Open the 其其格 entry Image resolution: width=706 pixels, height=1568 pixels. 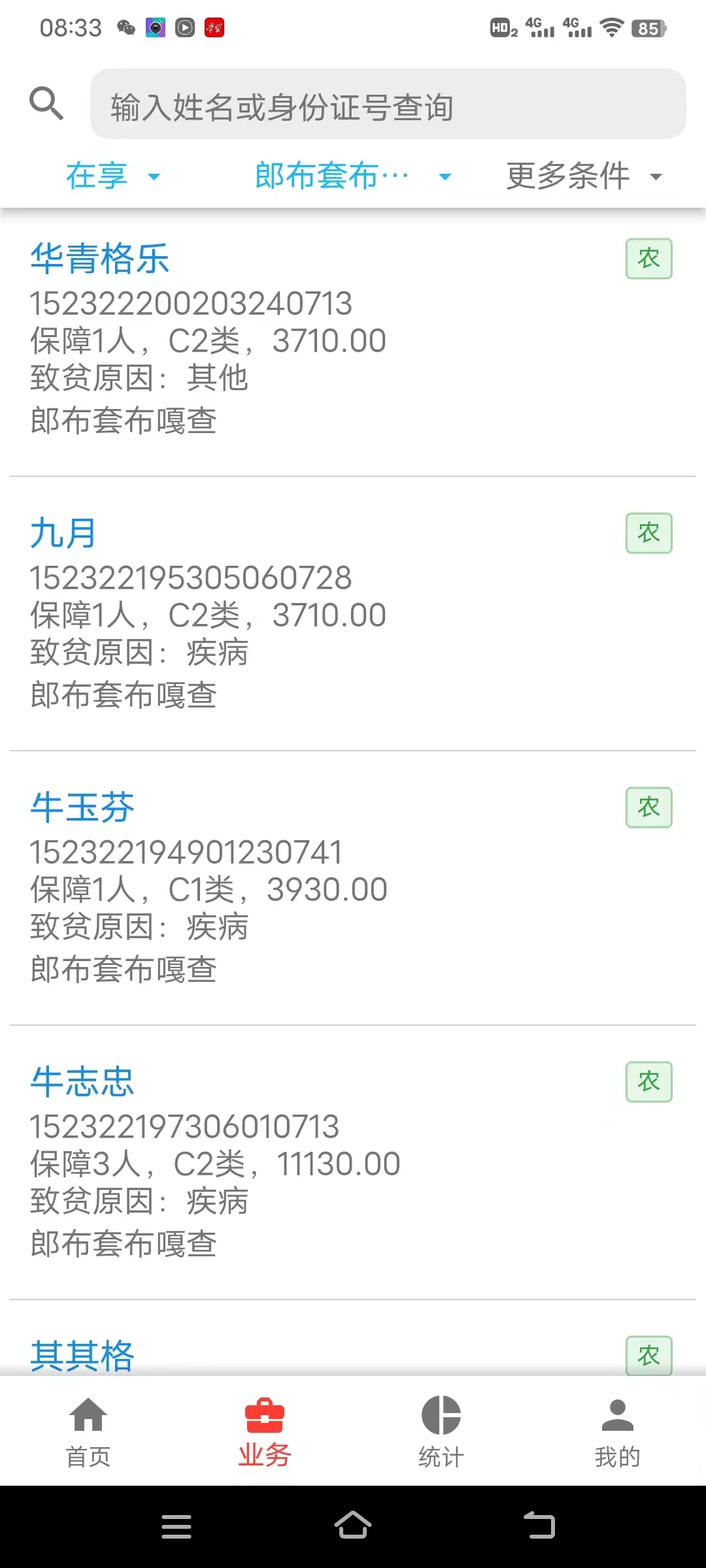82,1354
